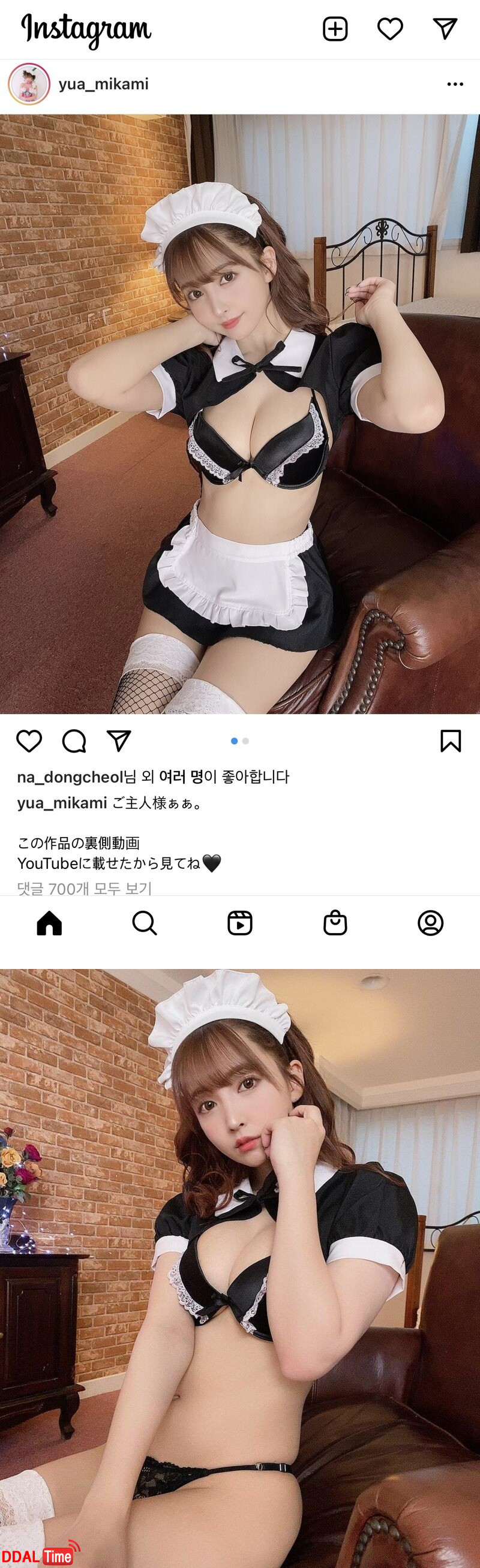Open activity notifications heart in header
The width and height of the screenshot is (480, 1568).
[390, 29]
